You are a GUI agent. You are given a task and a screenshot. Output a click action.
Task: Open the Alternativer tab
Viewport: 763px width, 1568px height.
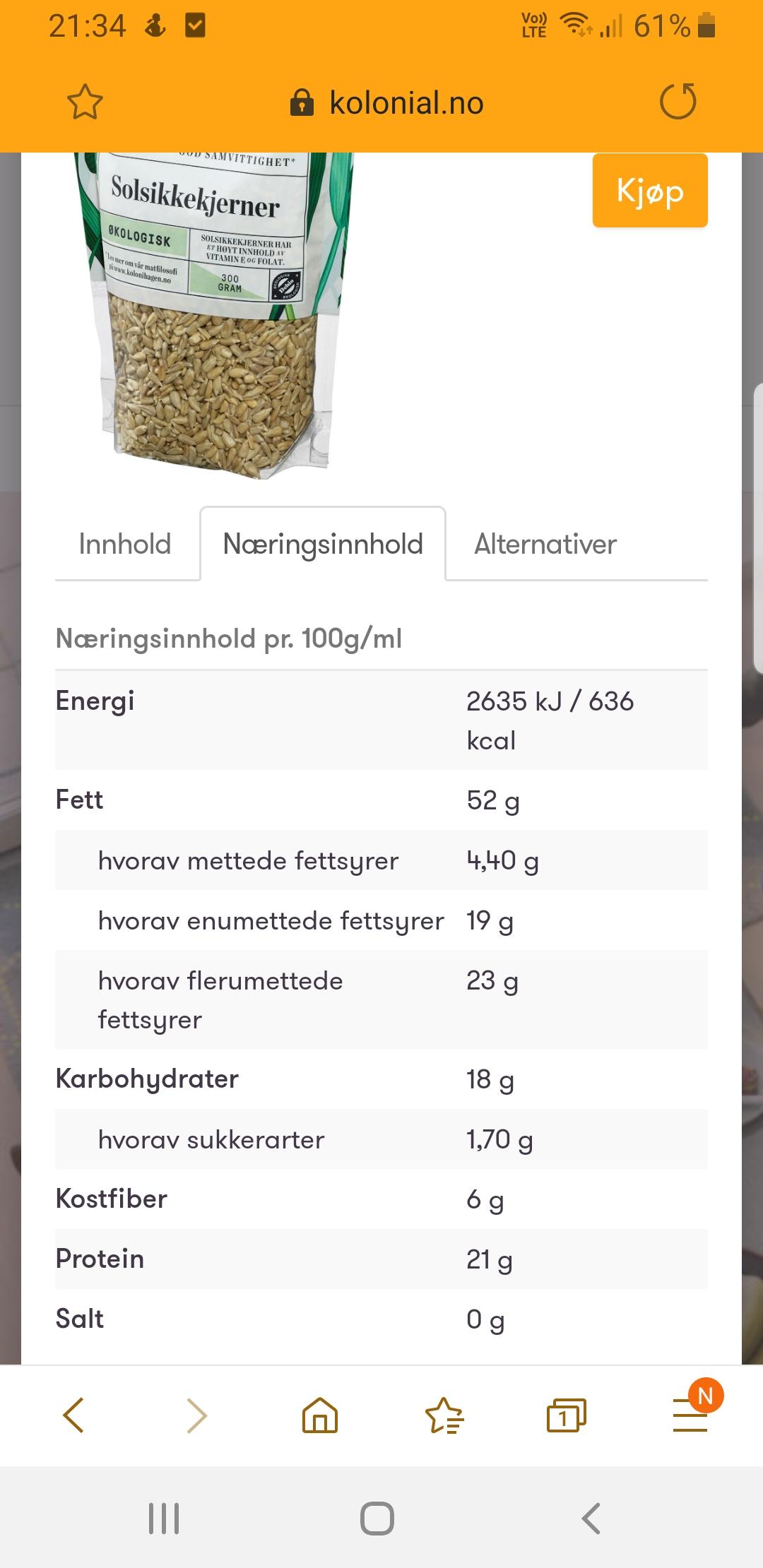tap(545, 544)
